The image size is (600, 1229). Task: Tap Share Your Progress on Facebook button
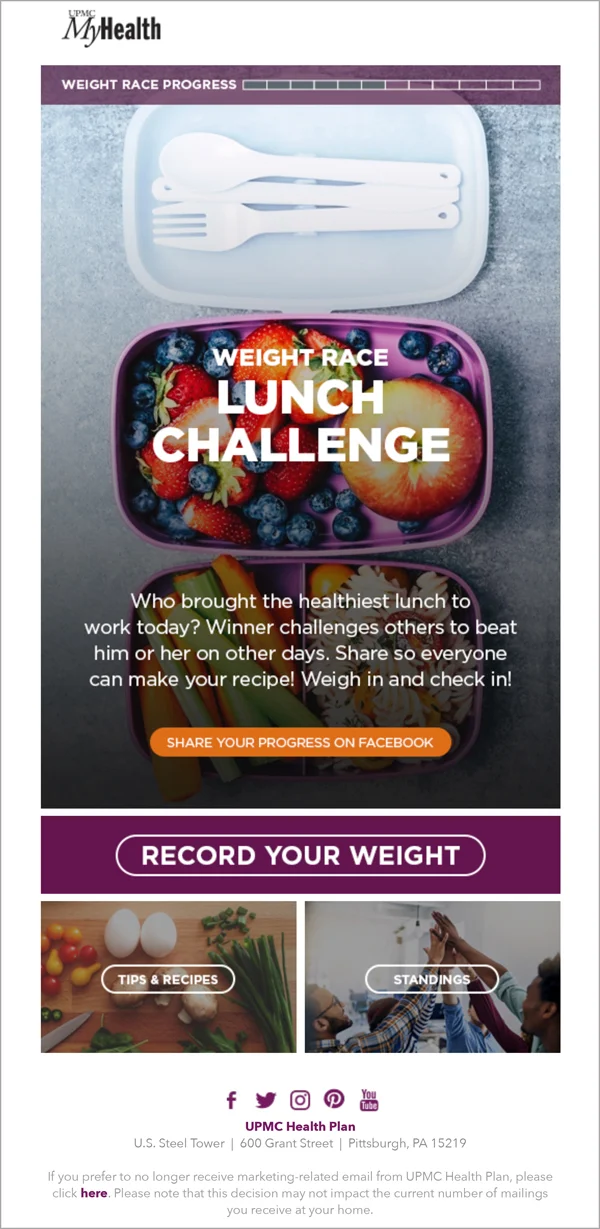coord(300,743)
